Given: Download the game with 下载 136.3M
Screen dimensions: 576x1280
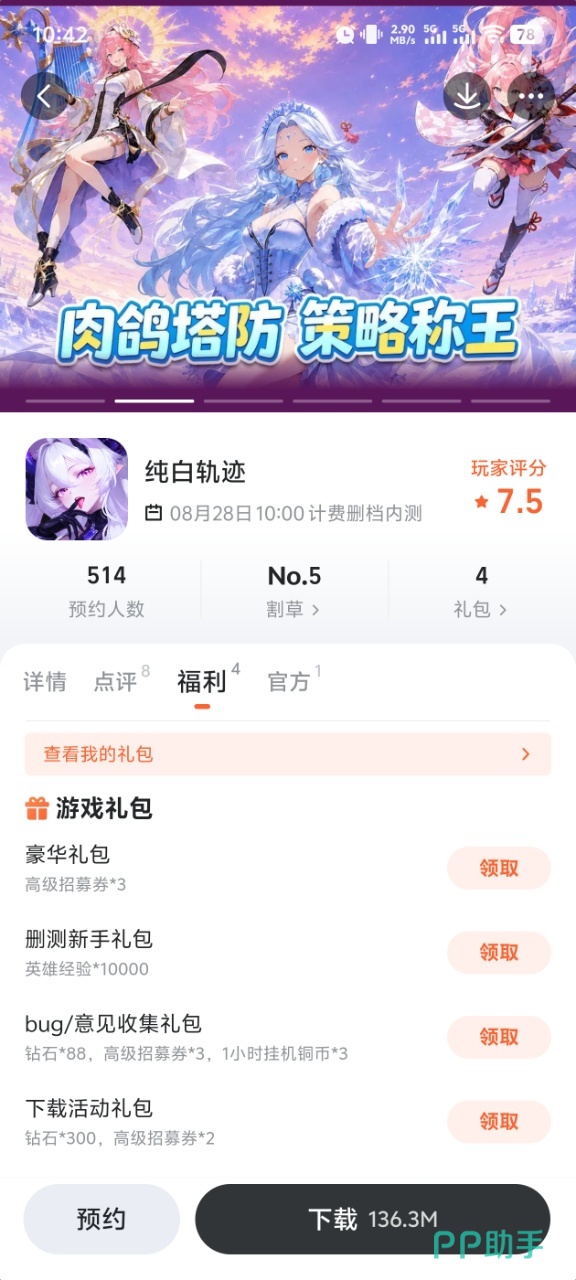Looking at the screenshot, I should tap(372, 1219).
